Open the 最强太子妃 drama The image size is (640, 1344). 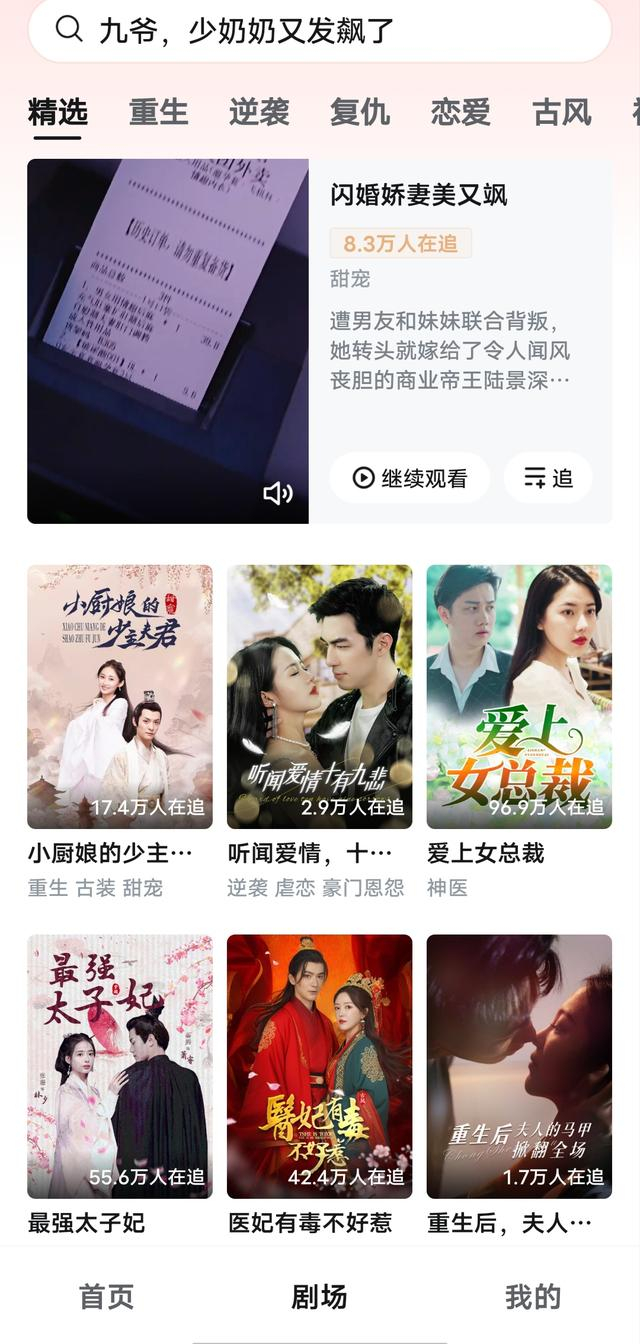[x=120, y=1066]
